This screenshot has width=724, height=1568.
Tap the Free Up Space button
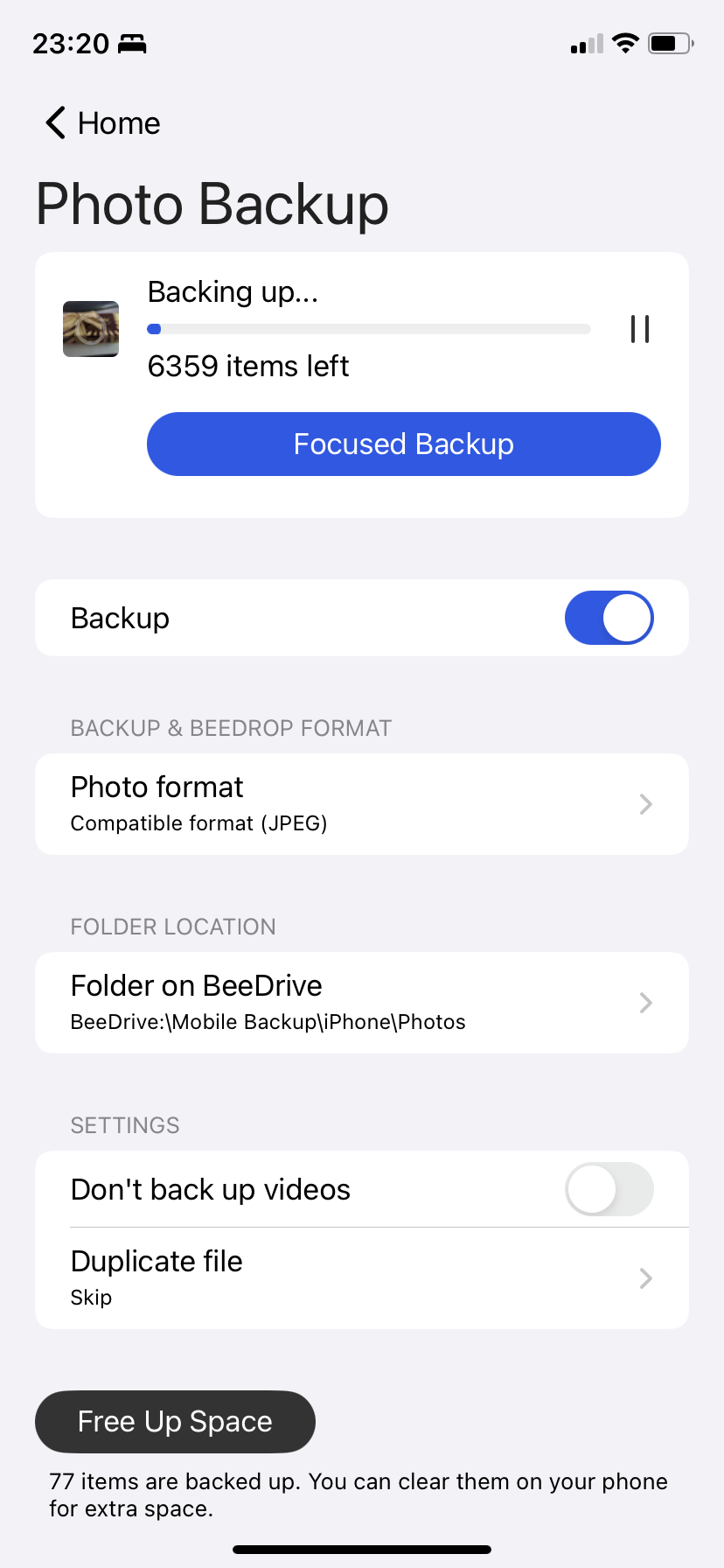175,1421
